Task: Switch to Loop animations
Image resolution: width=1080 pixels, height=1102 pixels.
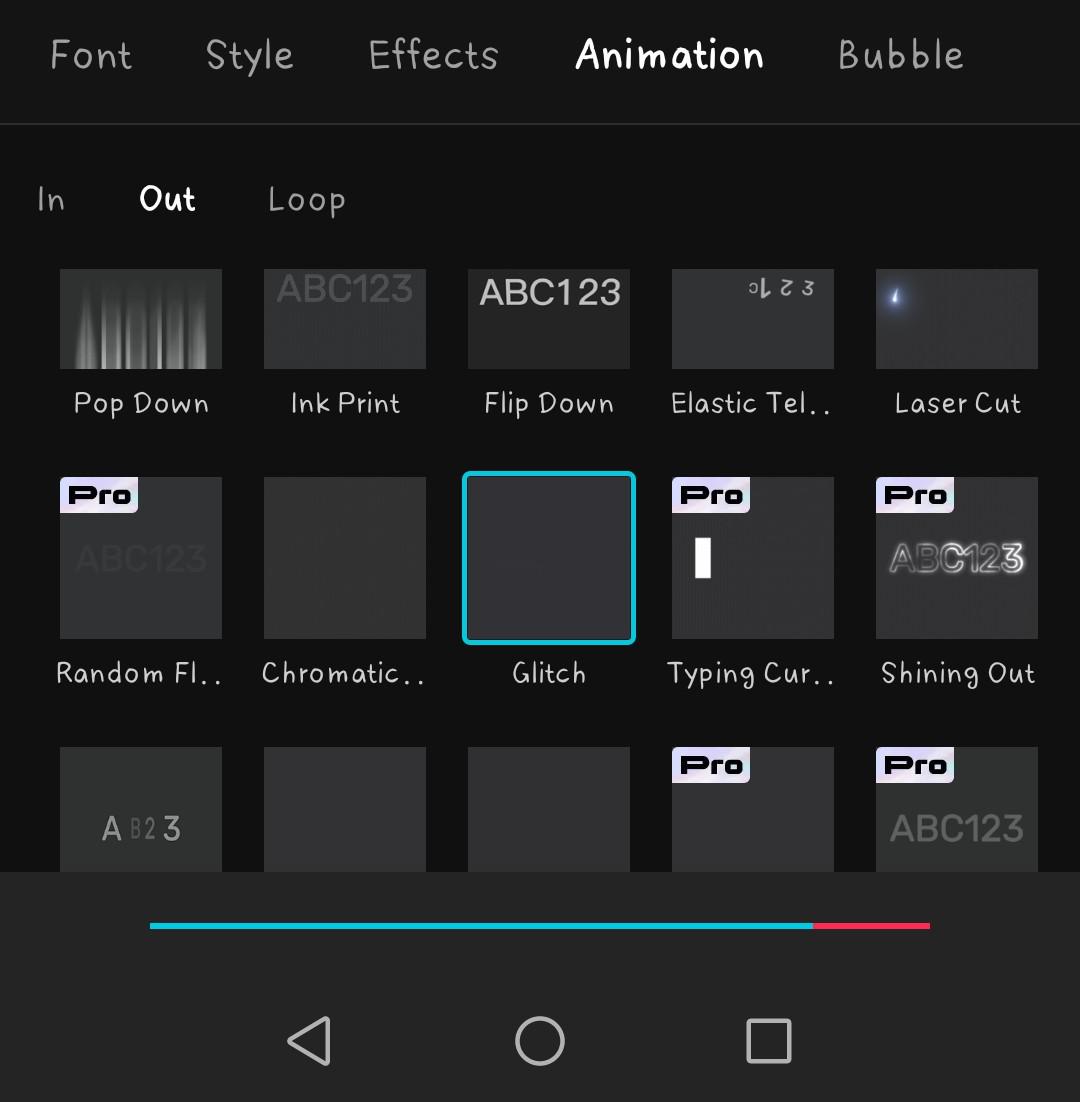Action: click(x=306, y=199)
